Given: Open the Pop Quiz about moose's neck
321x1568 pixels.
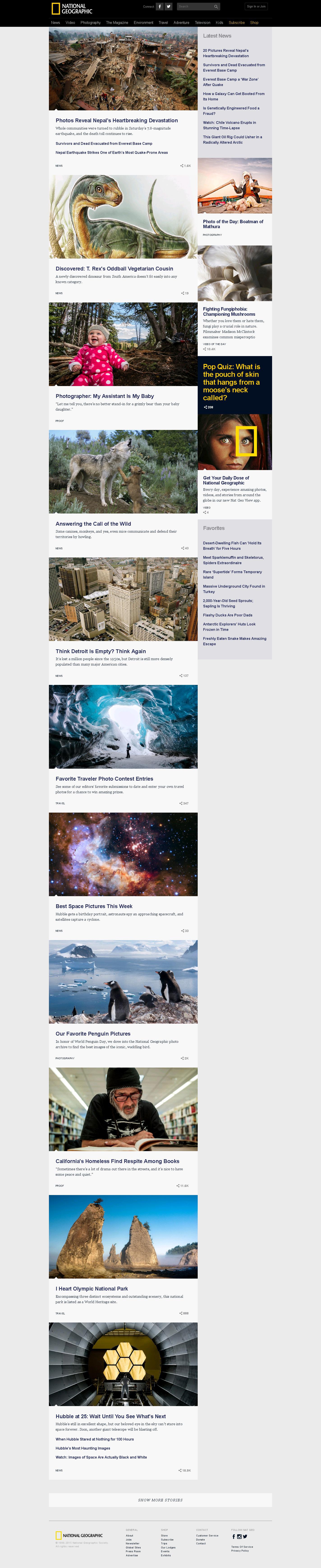Looking at the screenshot, I should click(232, 382).
